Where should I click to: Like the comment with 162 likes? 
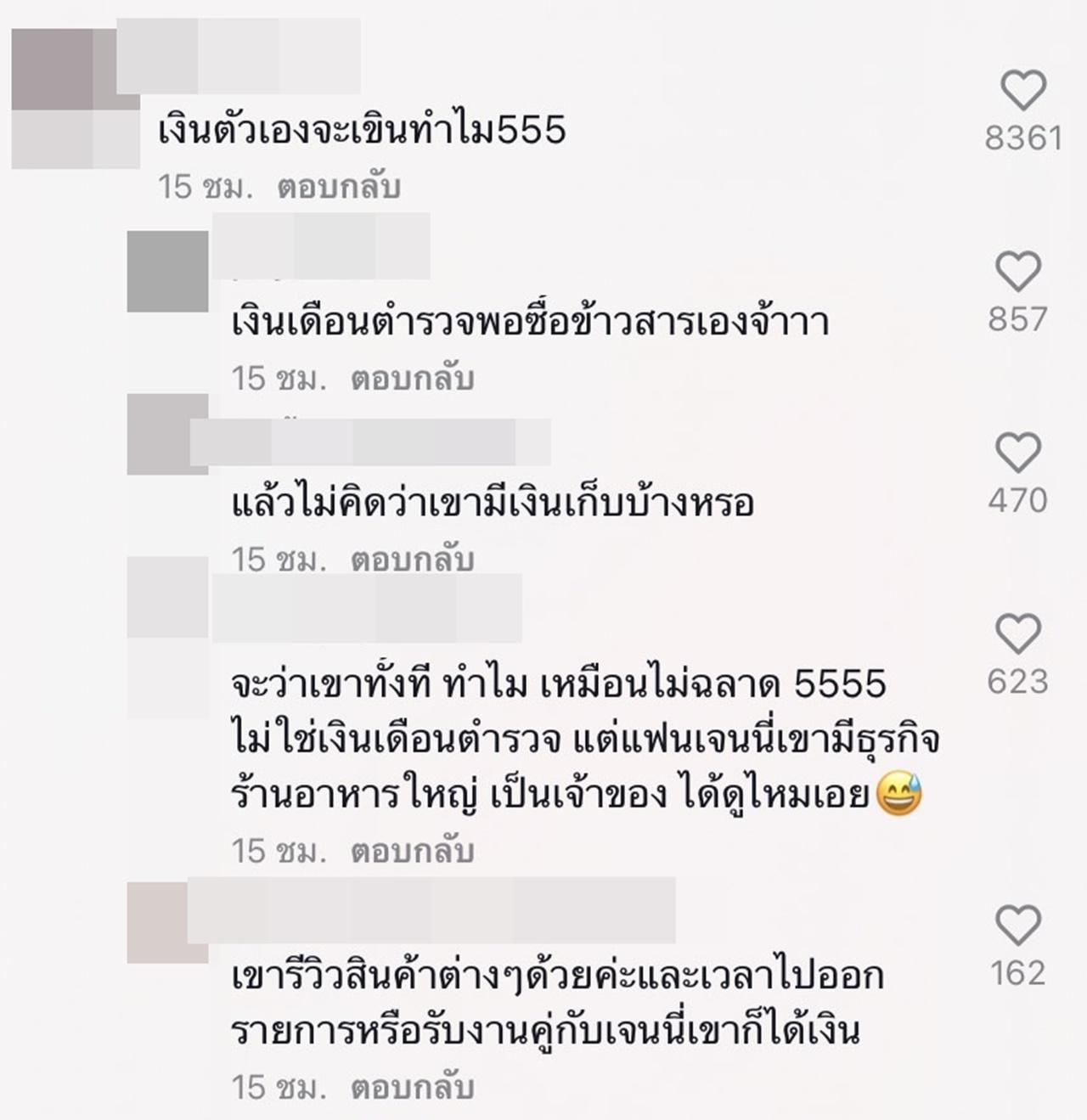1017,926
